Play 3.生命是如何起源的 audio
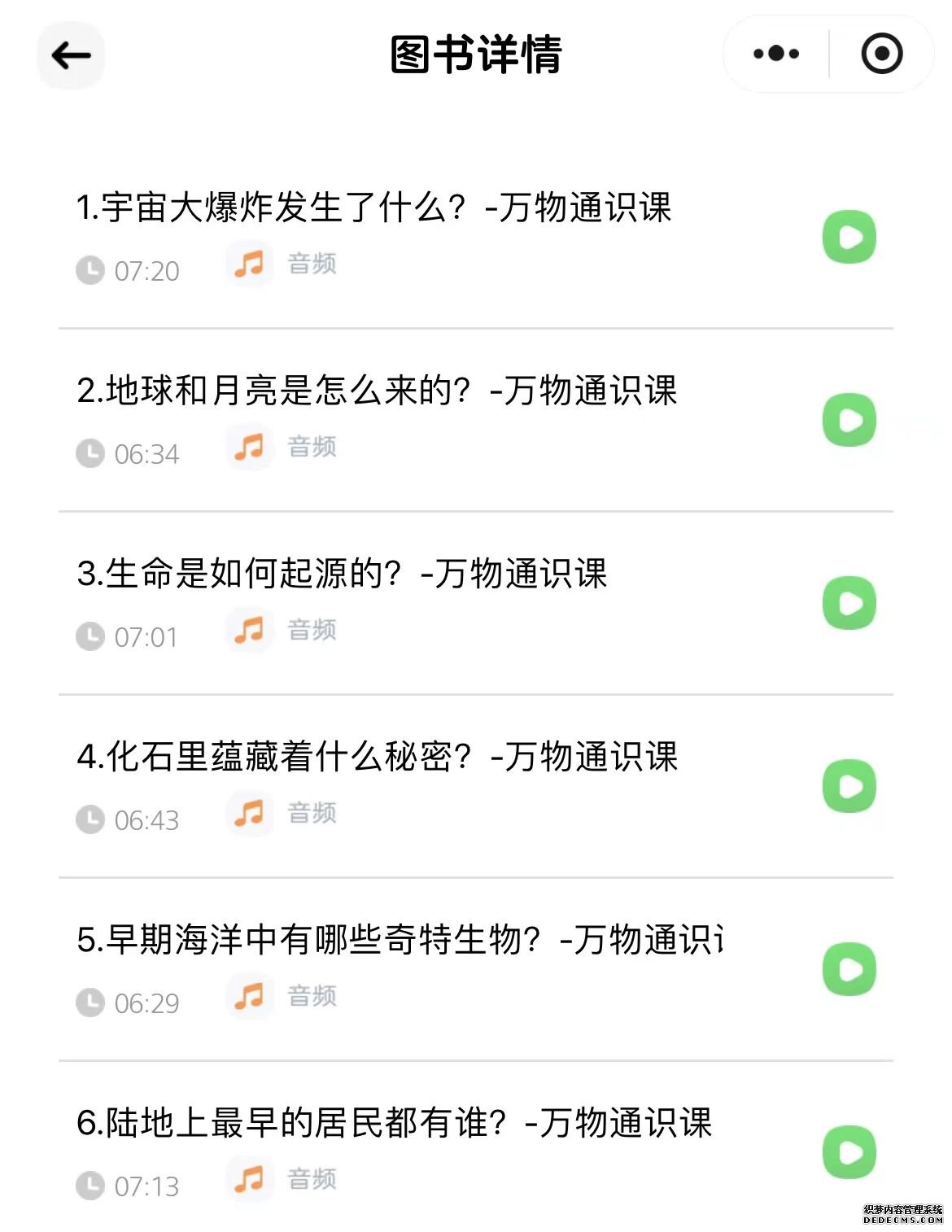The image size is (952, 1232). 849,603
